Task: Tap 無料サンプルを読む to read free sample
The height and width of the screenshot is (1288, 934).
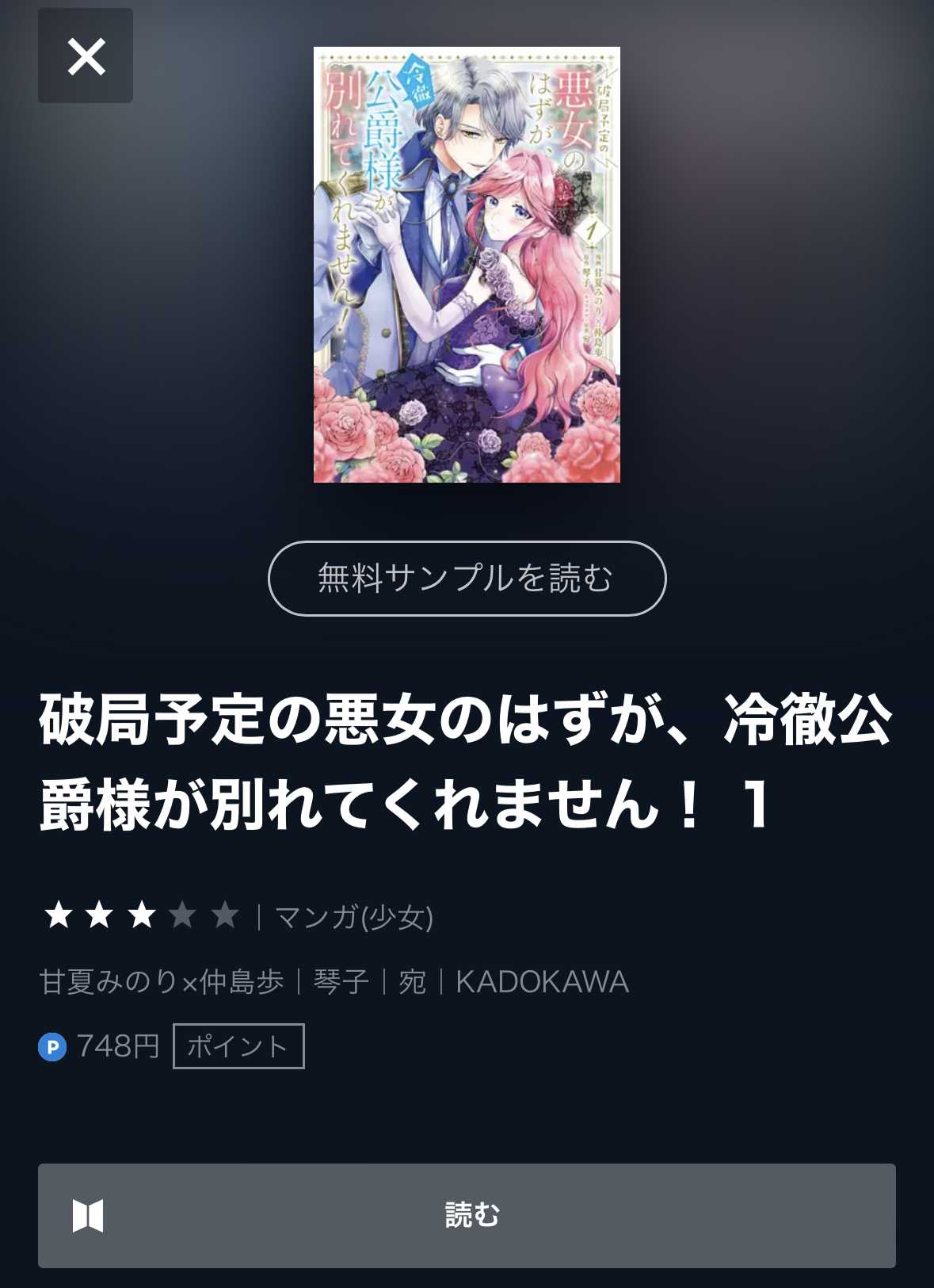Action: click(x=467, y=579)
